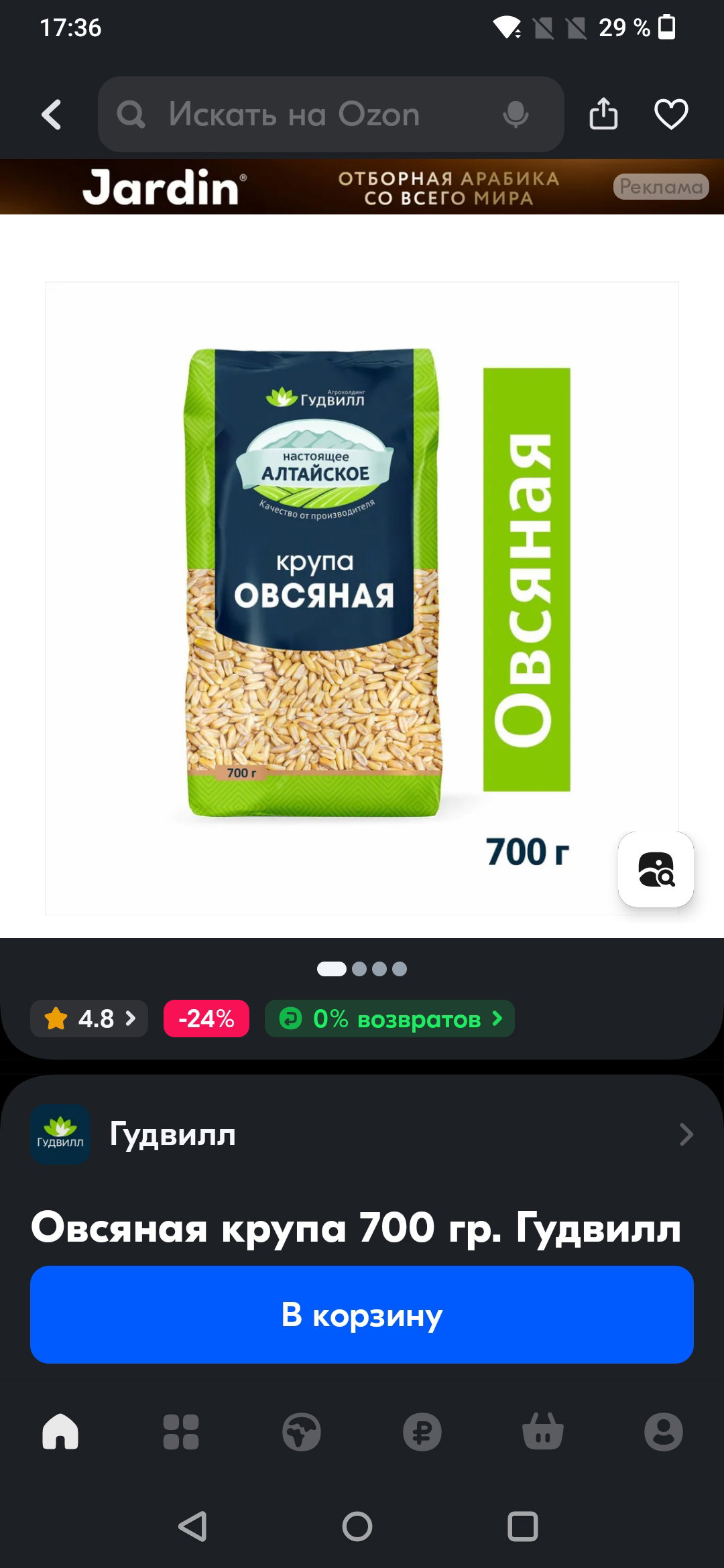Switch to the home tab

[60, 1432]
